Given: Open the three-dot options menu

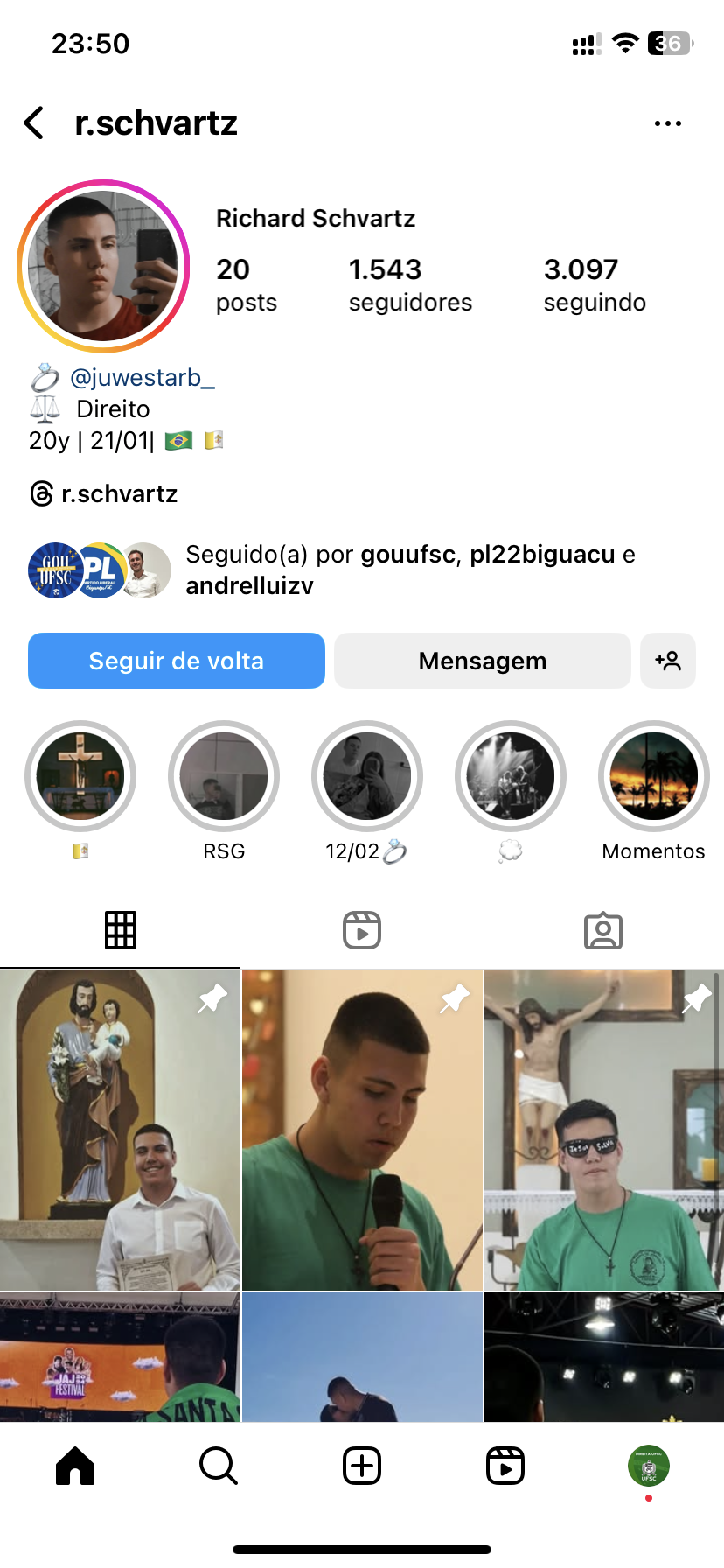Looking at the screenshot, I should point(667,123).
